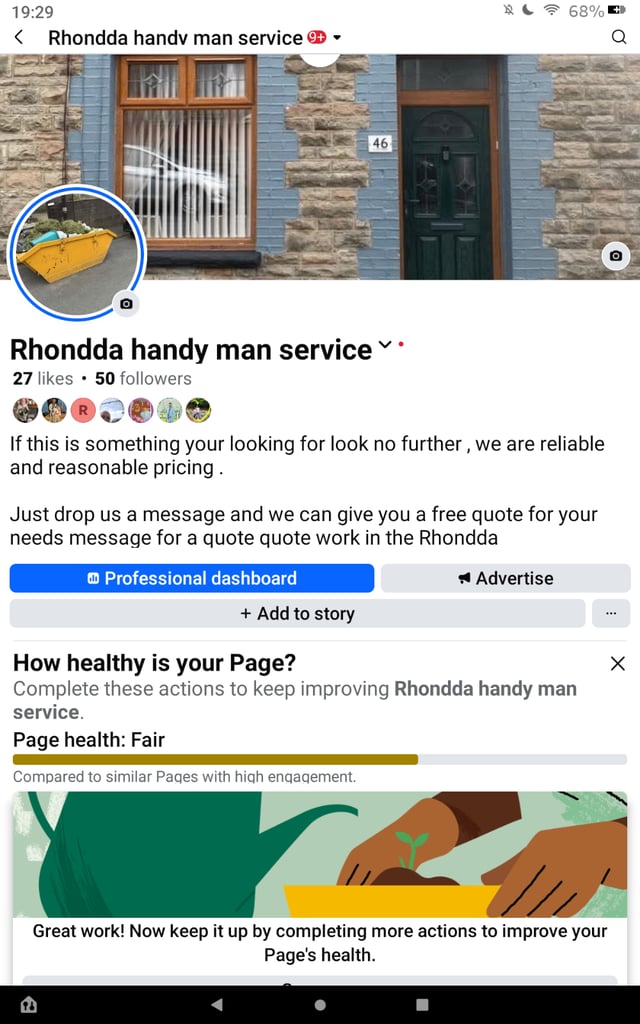View the 50 followers list
The image size is (640, 1024).
click(x=143, y=378)
